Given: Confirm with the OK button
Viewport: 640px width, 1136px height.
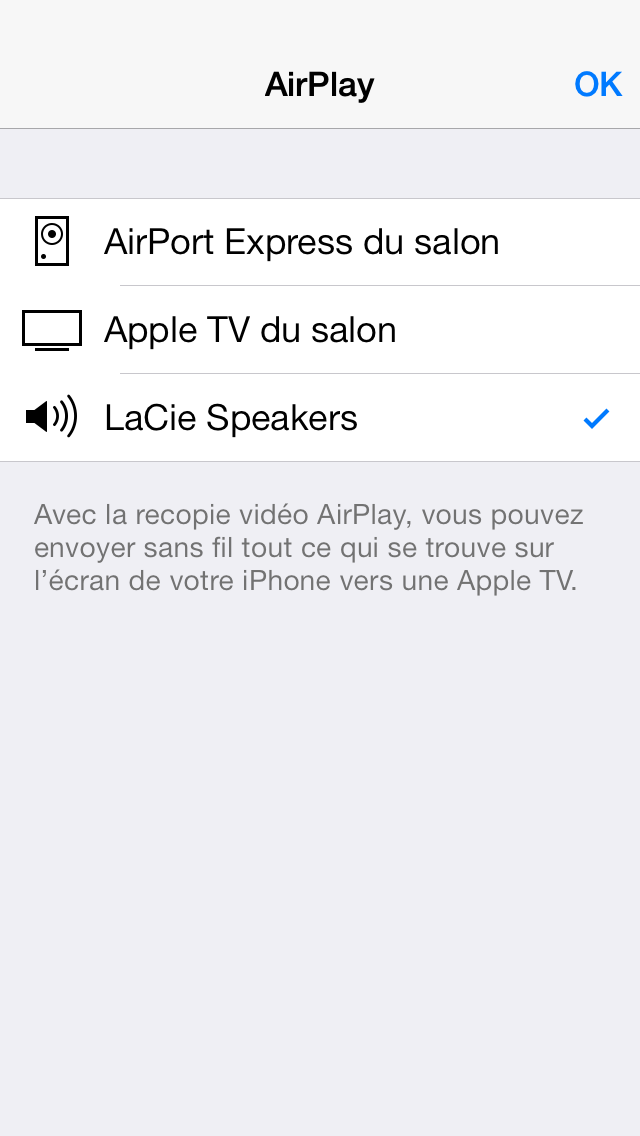Looking at the screenshot, I should click(x=597, y=85).
